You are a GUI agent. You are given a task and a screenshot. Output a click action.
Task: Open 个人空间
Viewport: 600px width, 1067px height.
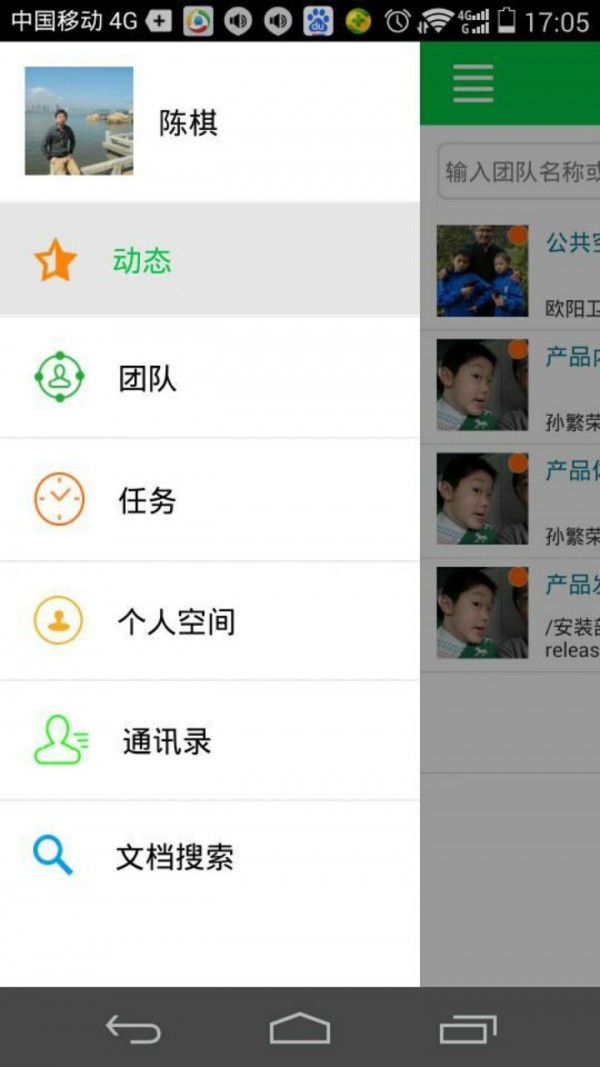176,622
